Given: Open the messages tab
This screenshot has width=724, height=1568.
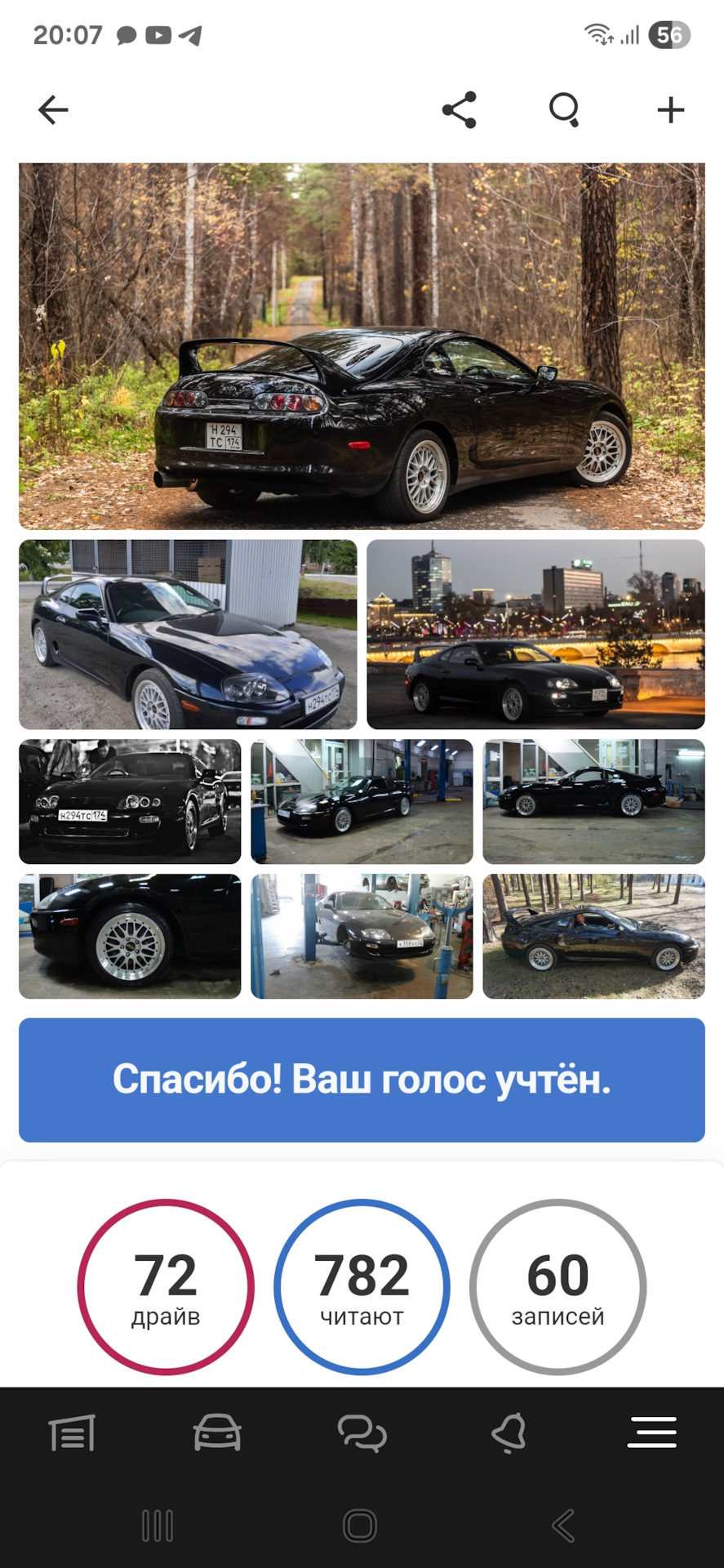Looking at the screenshot, I should pyautogui.click(x=362, y=1432).
